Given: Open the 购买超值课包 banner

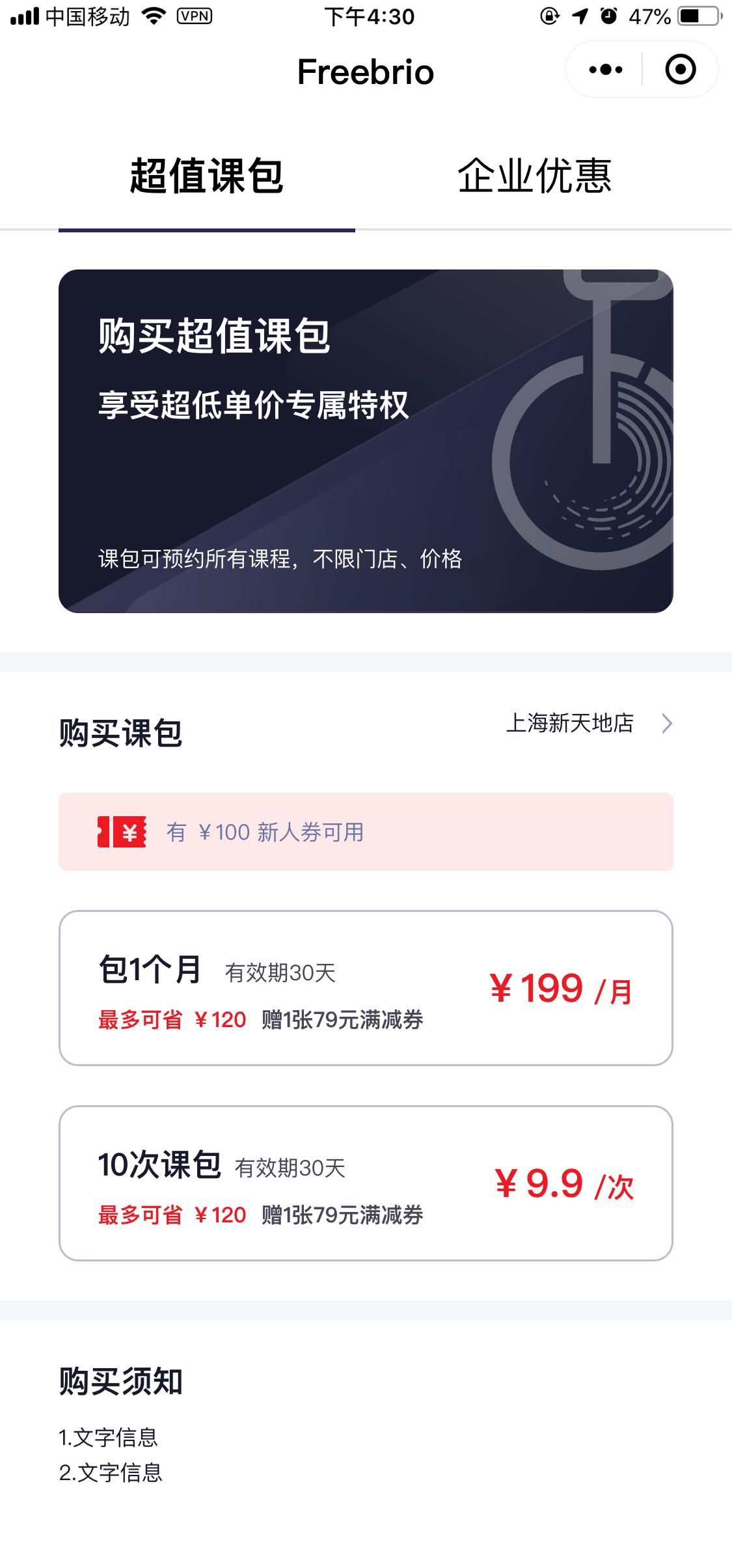Looking at the screenshot, I should [x=366, y=441].
